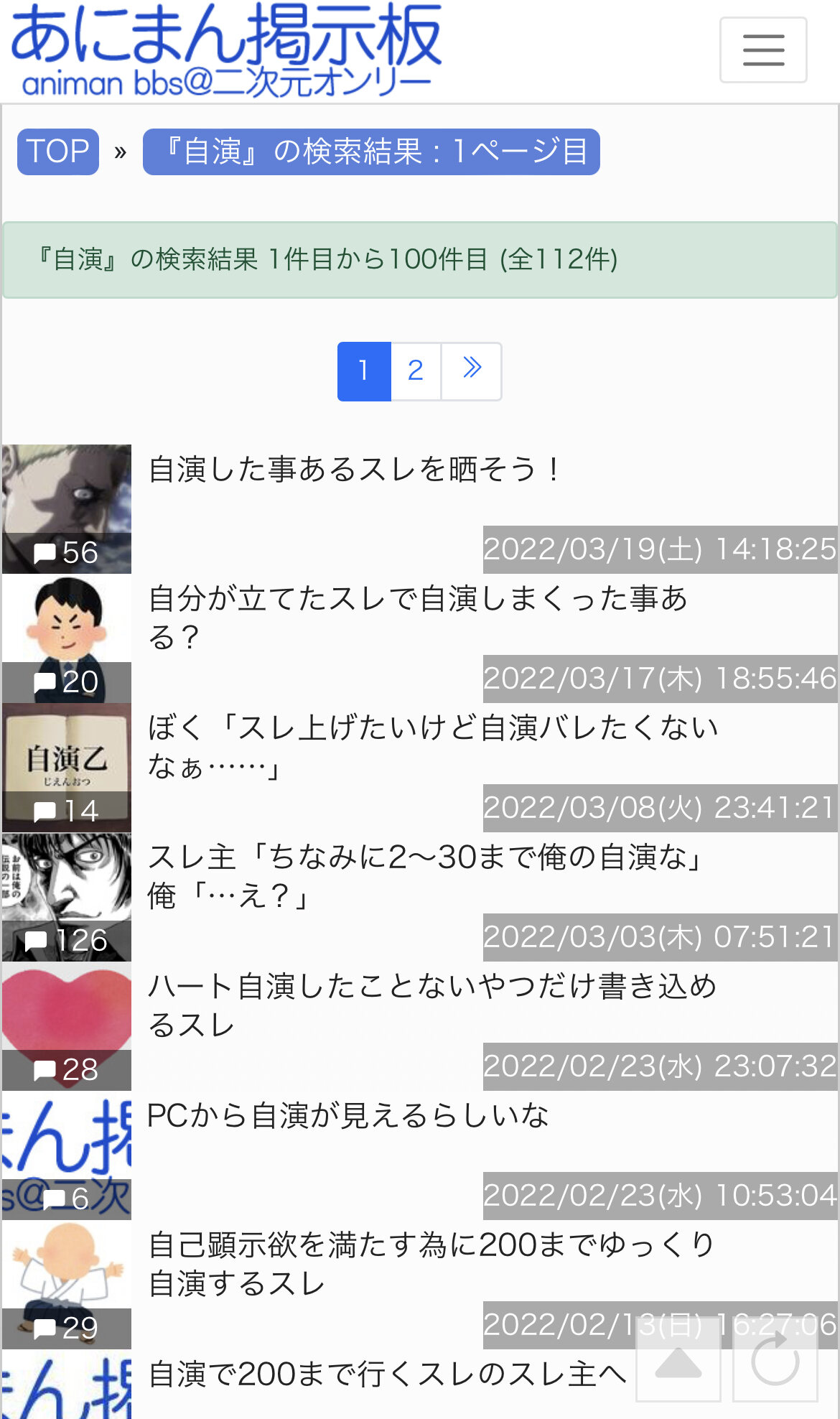The height and width of the screenshot is (1419, 840).
Task: Reload the page with the refresh button
Action: pos(775,1359)
